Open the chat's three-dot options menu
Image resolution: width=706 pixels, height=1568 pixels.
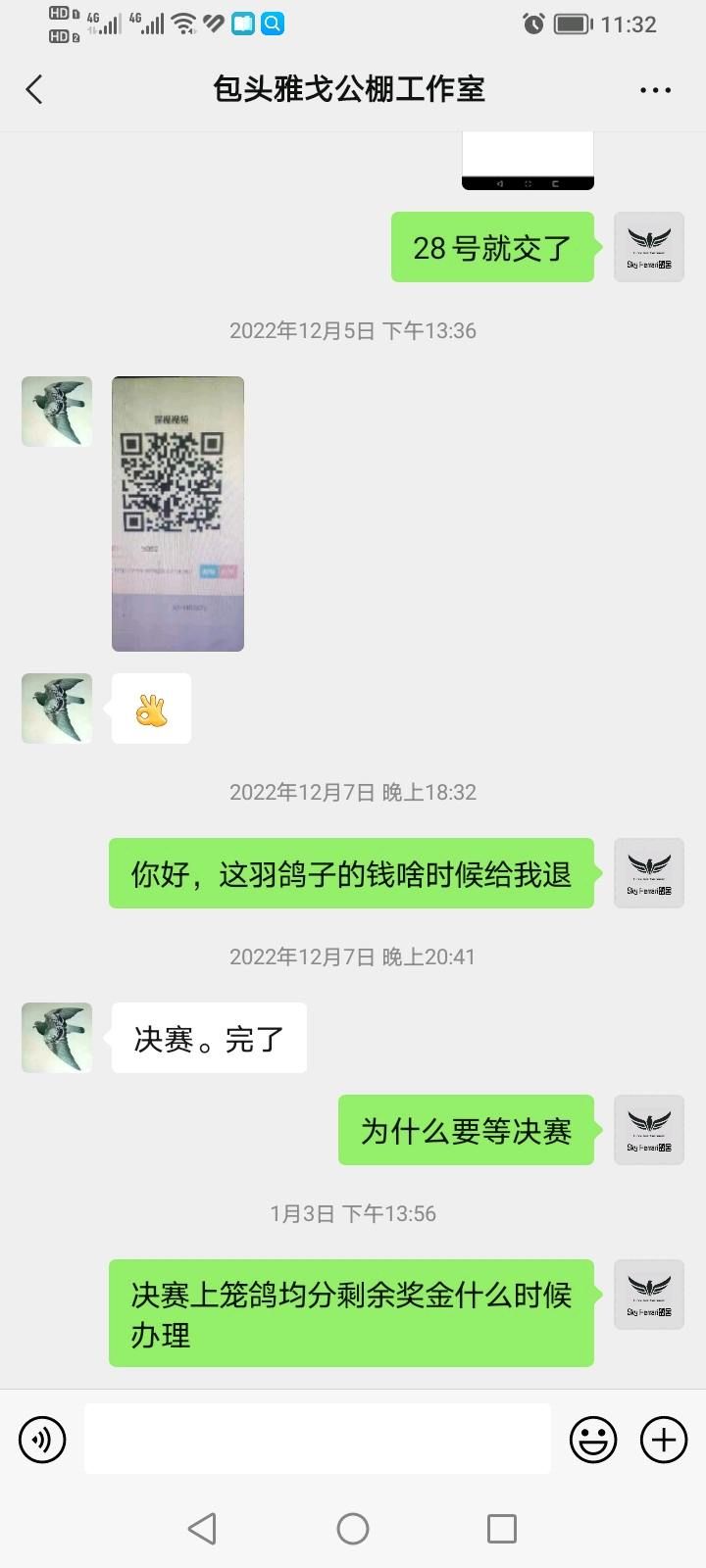click(655, 90)
